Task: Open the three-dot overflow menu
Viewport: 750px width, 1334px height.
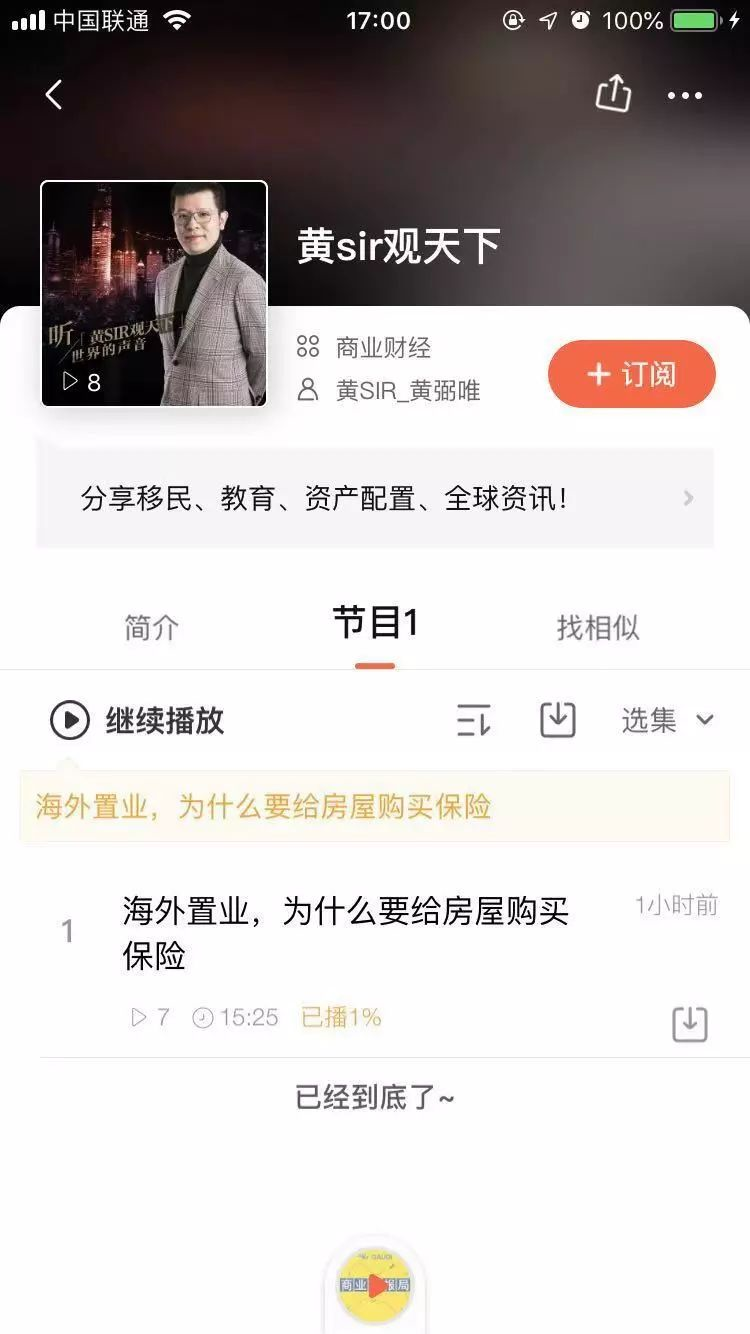Action: point(685,96)
